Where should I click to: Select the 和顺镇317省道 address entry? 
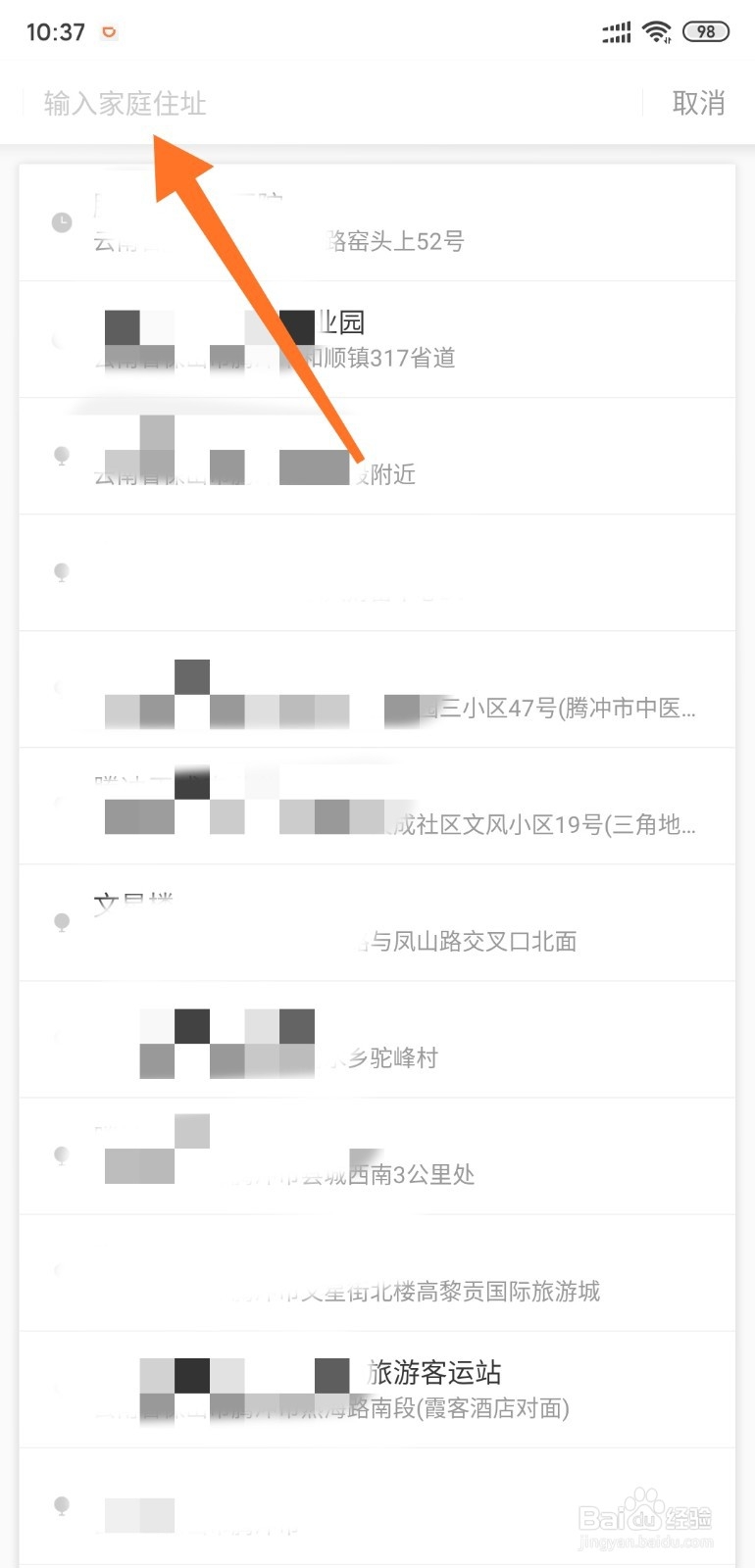click(x=377, y=339)
